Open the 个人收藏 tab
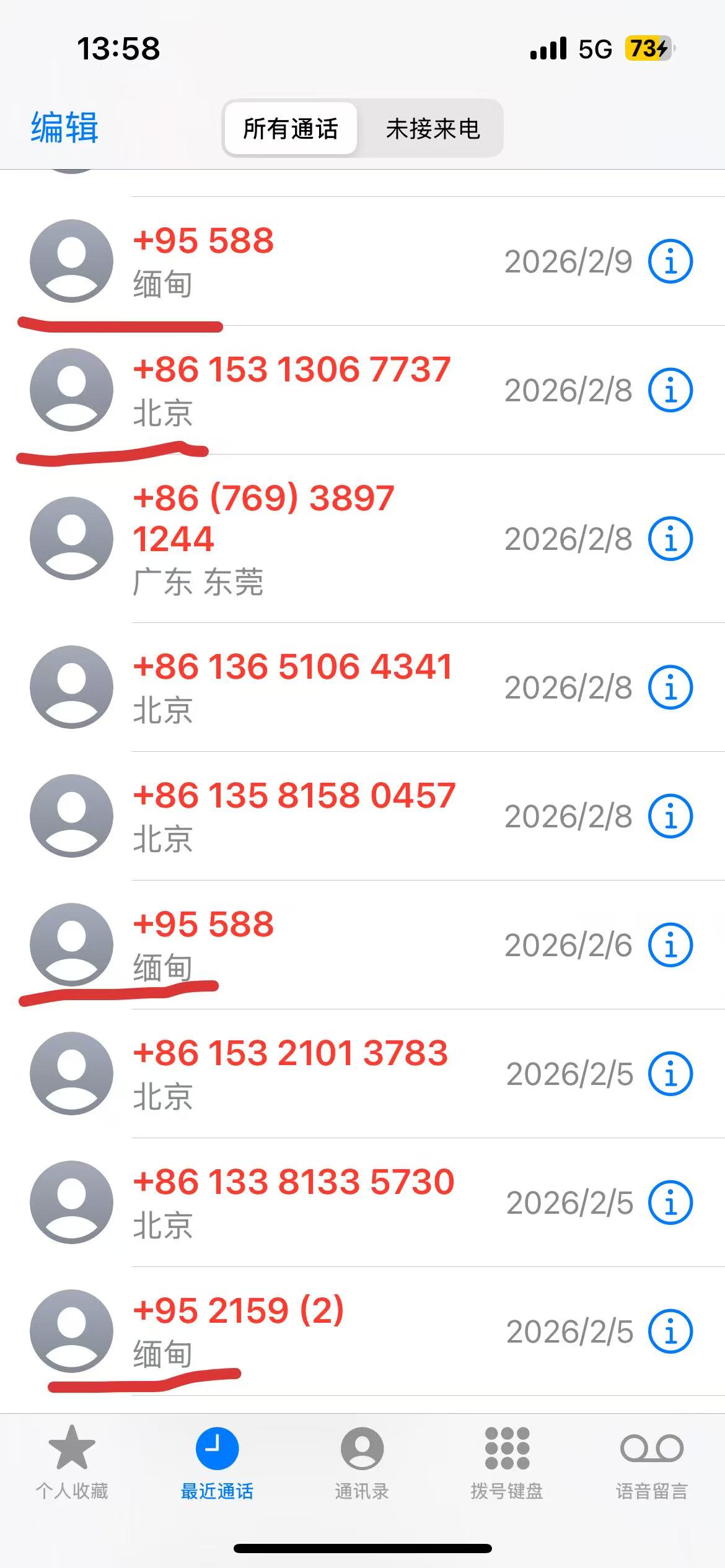The width and height of the screenshot is (725, 1568). click(x=72, y=1463)
